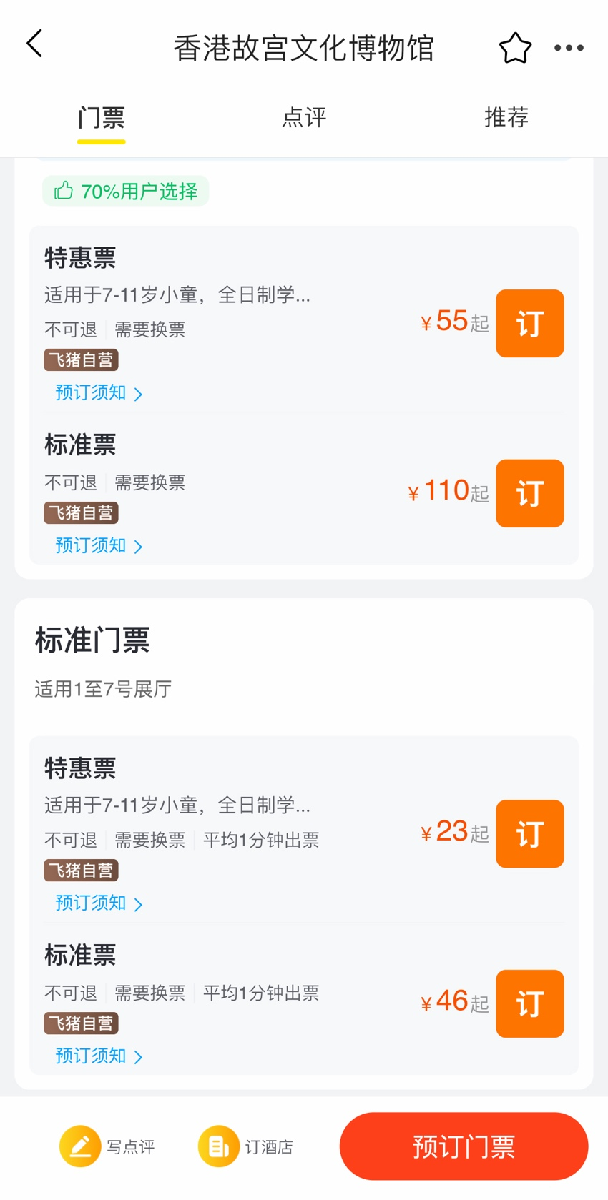Switch to the 点评 tab

click(304, 117)
